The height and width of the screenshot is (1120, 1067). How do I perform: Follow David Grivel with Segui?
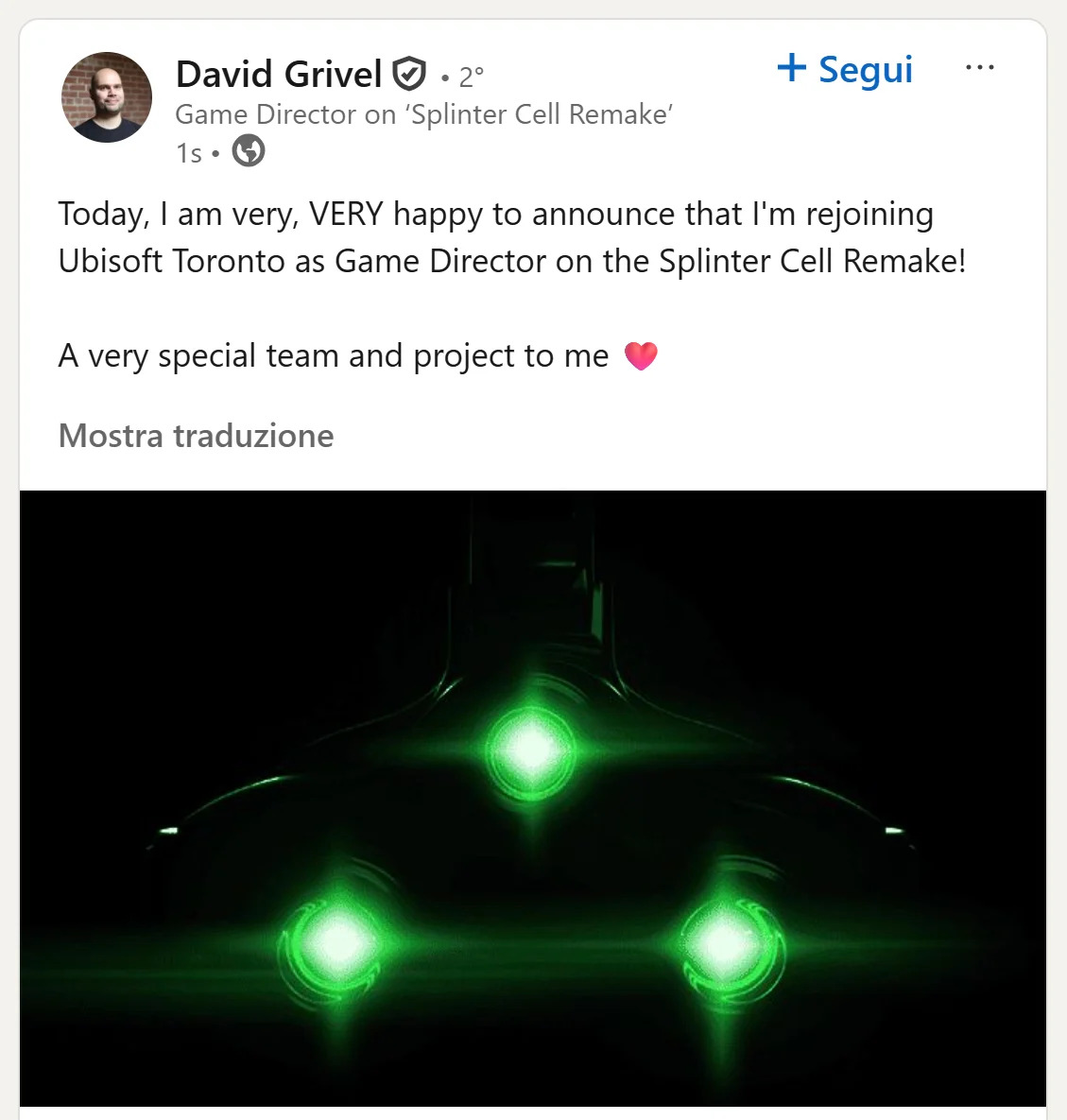(x=845, y=69)
